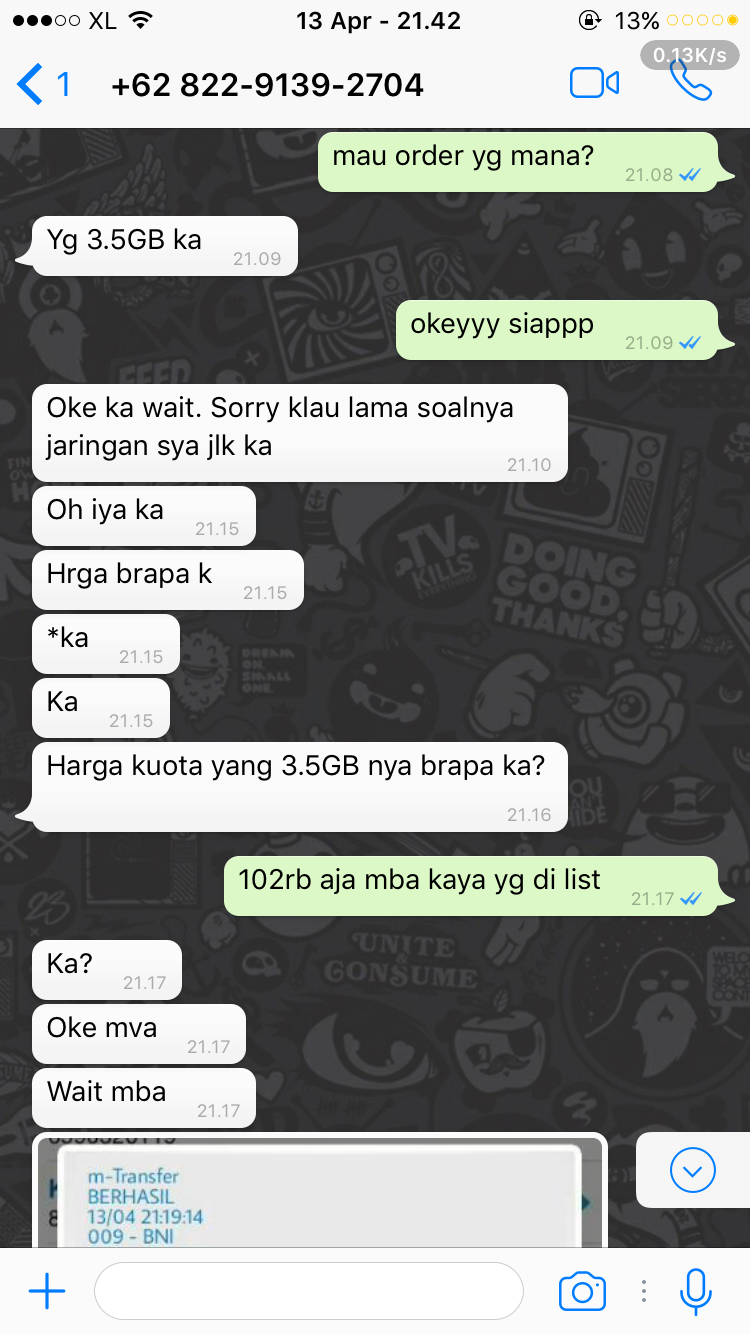Screen dimensions: 750x1334
Task: Open contact info for +62 822-9139-2704
Action: coord(267,84)
